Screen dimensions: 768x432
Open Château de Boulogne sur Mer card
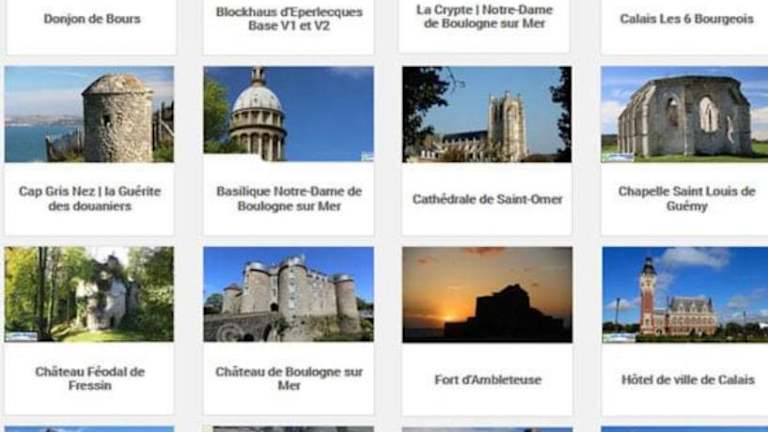[289, 378]
